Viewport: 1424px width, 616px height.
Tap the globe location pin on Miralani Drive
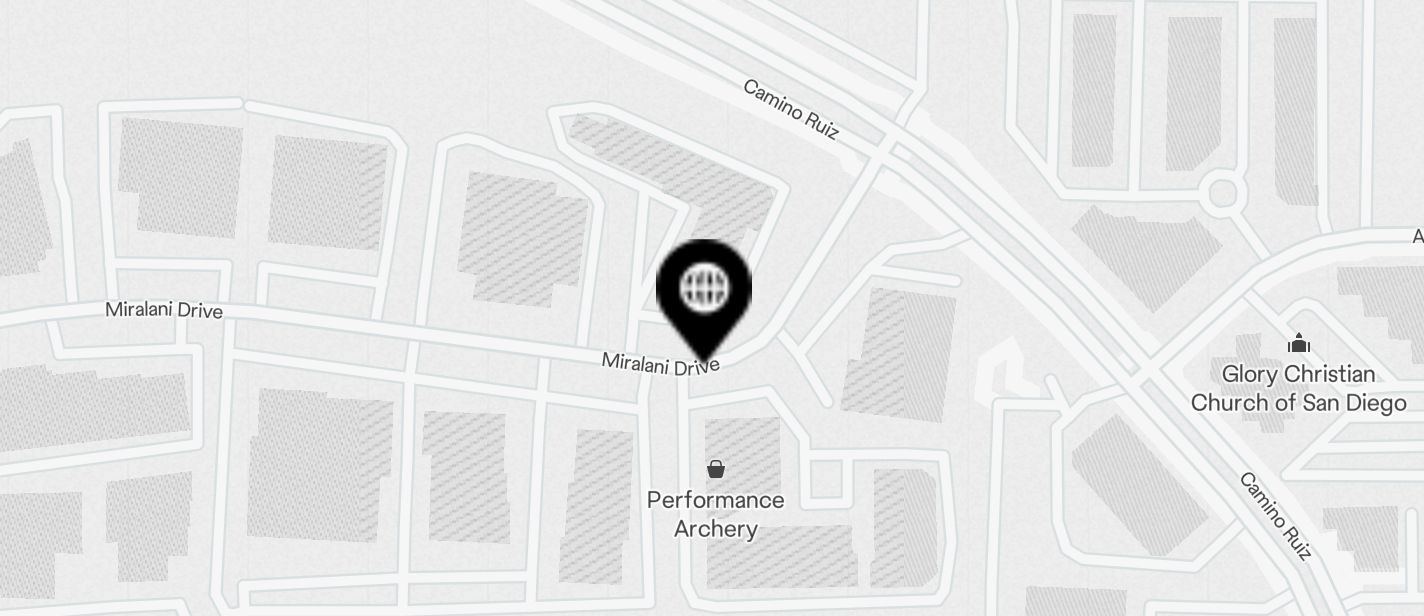click(704, 291)
